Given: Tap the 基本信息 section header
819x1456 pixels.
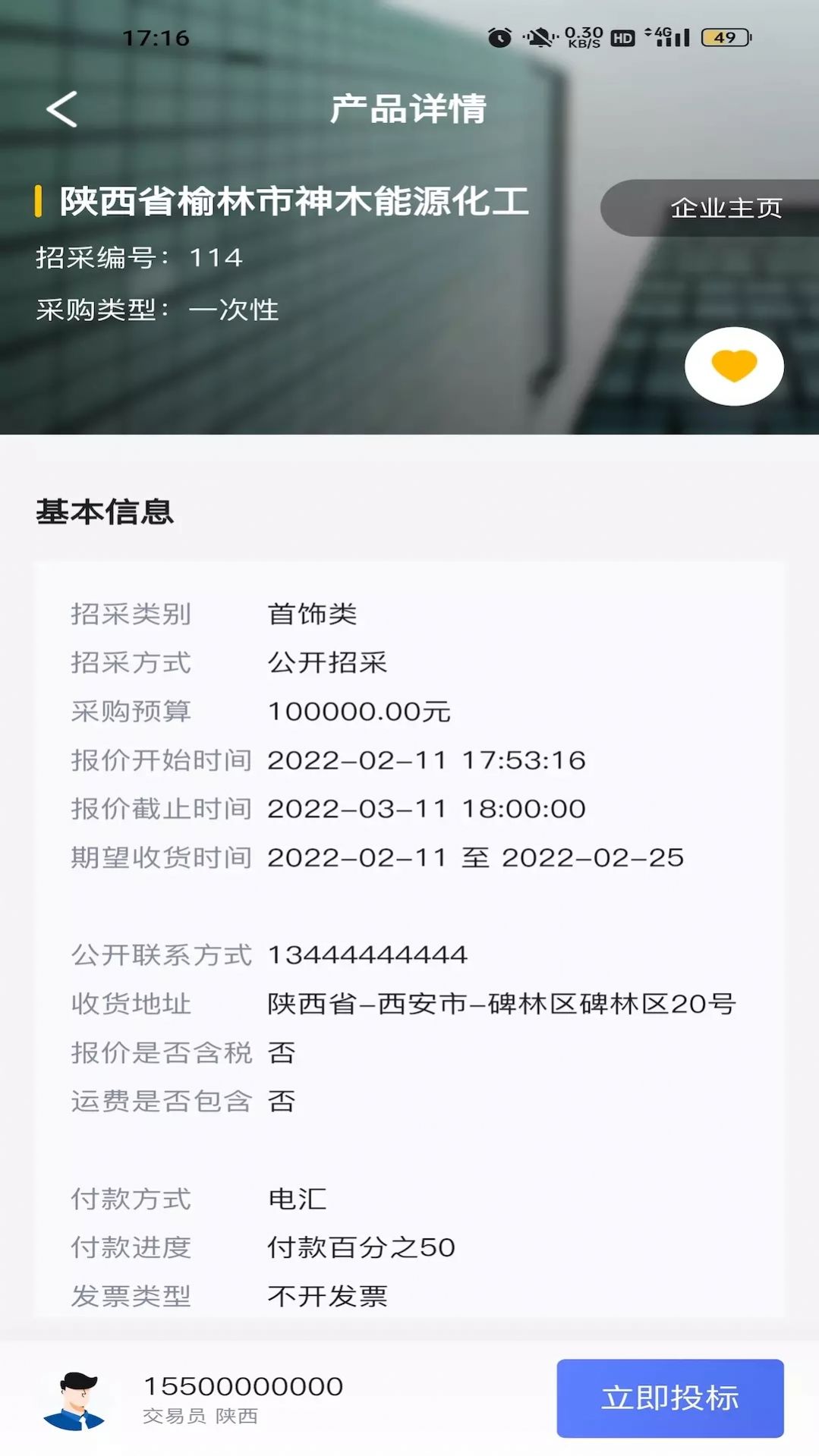Looking at the screenshot, I should click(x=104, y=512).
